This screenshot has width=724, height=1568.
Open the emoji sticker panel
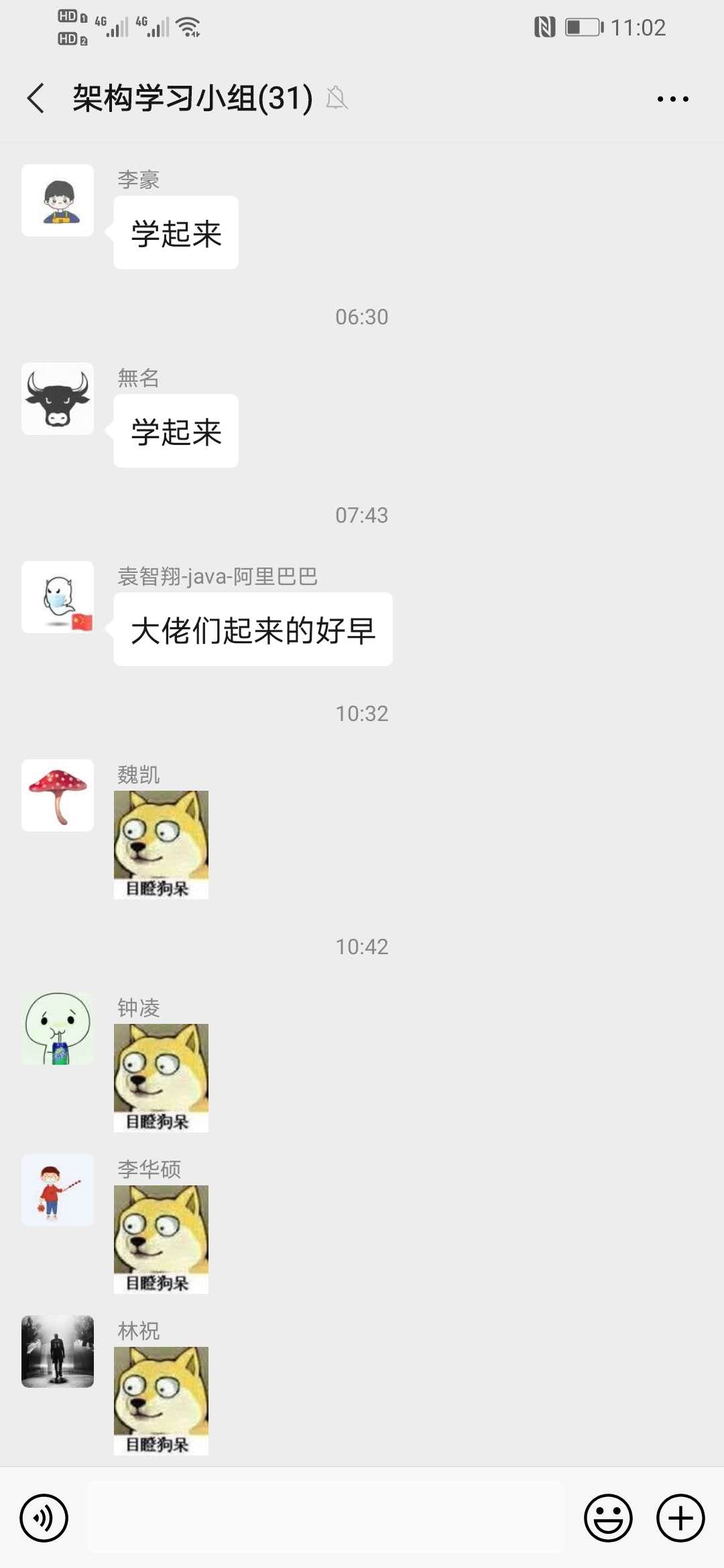(608, 1518)
